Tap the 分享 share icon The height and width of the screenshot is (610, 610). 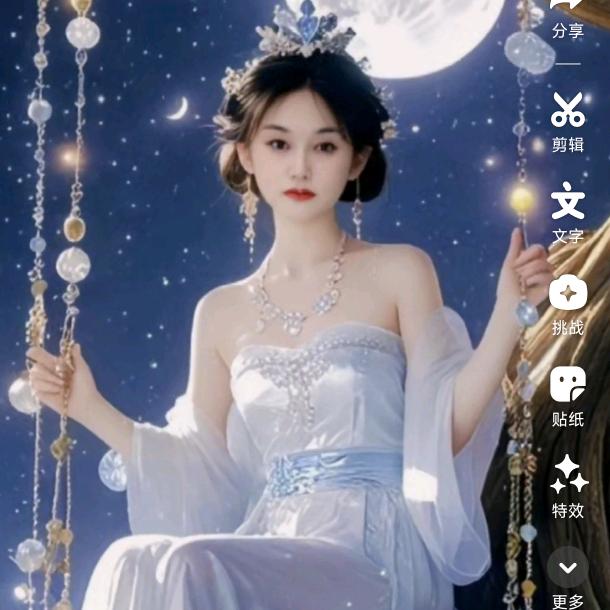567,8
